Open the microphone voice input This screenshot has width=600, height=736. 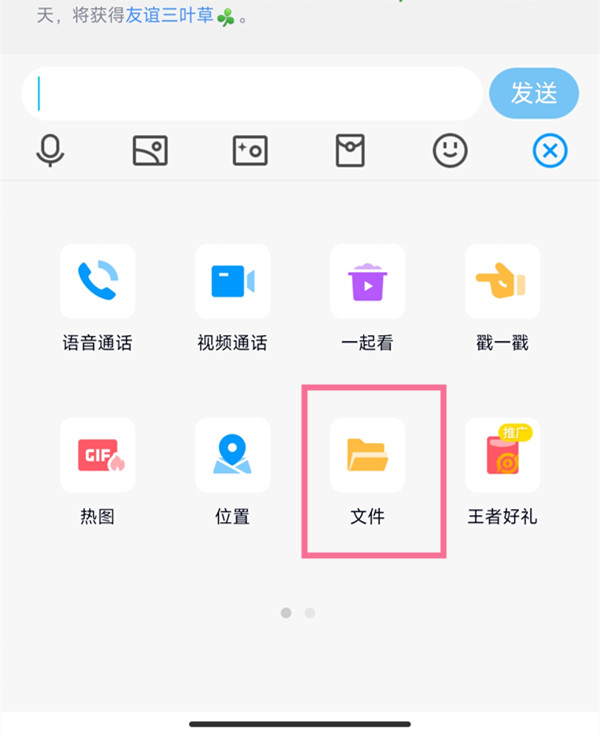[50, 151]
